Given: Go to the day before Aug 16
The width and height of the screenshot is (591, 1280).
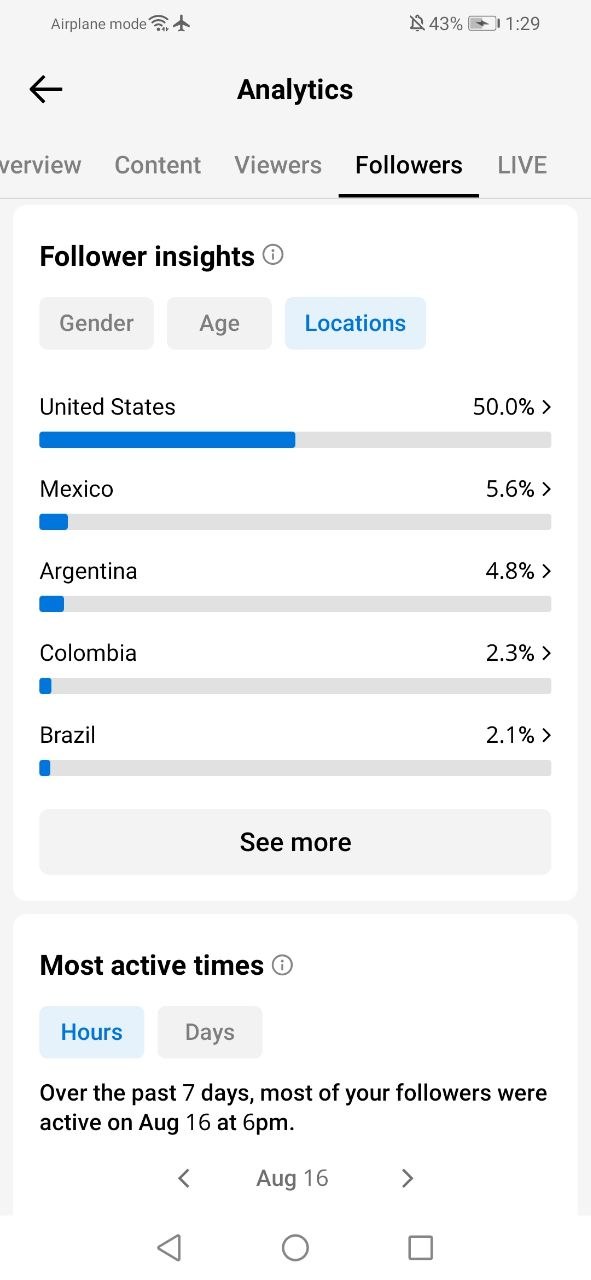Looking at the screenshot, I should pos(183,1178).
